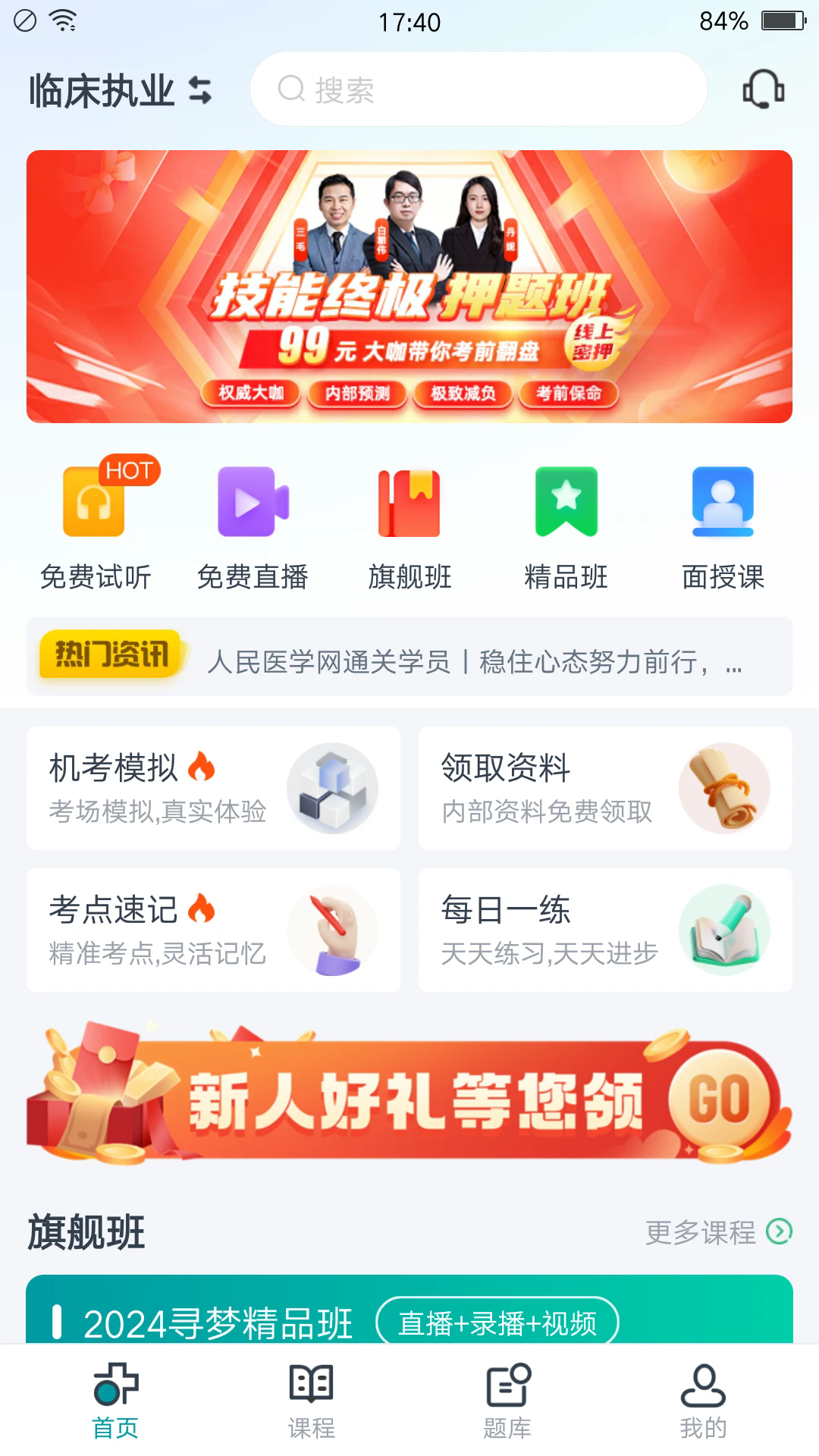Open customer service headset icon
Image resolution: width=819 pixels, height=1456 pixels.
pos(763,90)
